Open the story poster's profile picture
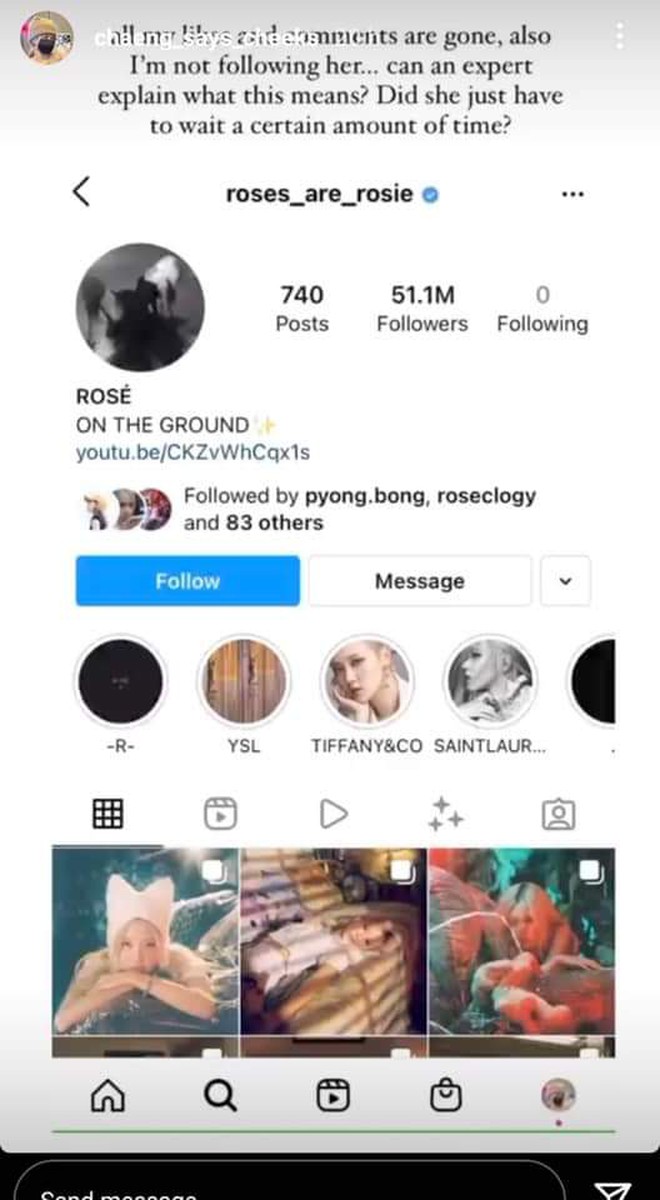The height and width of the screenshot is (1200, 660). (47, 37)
